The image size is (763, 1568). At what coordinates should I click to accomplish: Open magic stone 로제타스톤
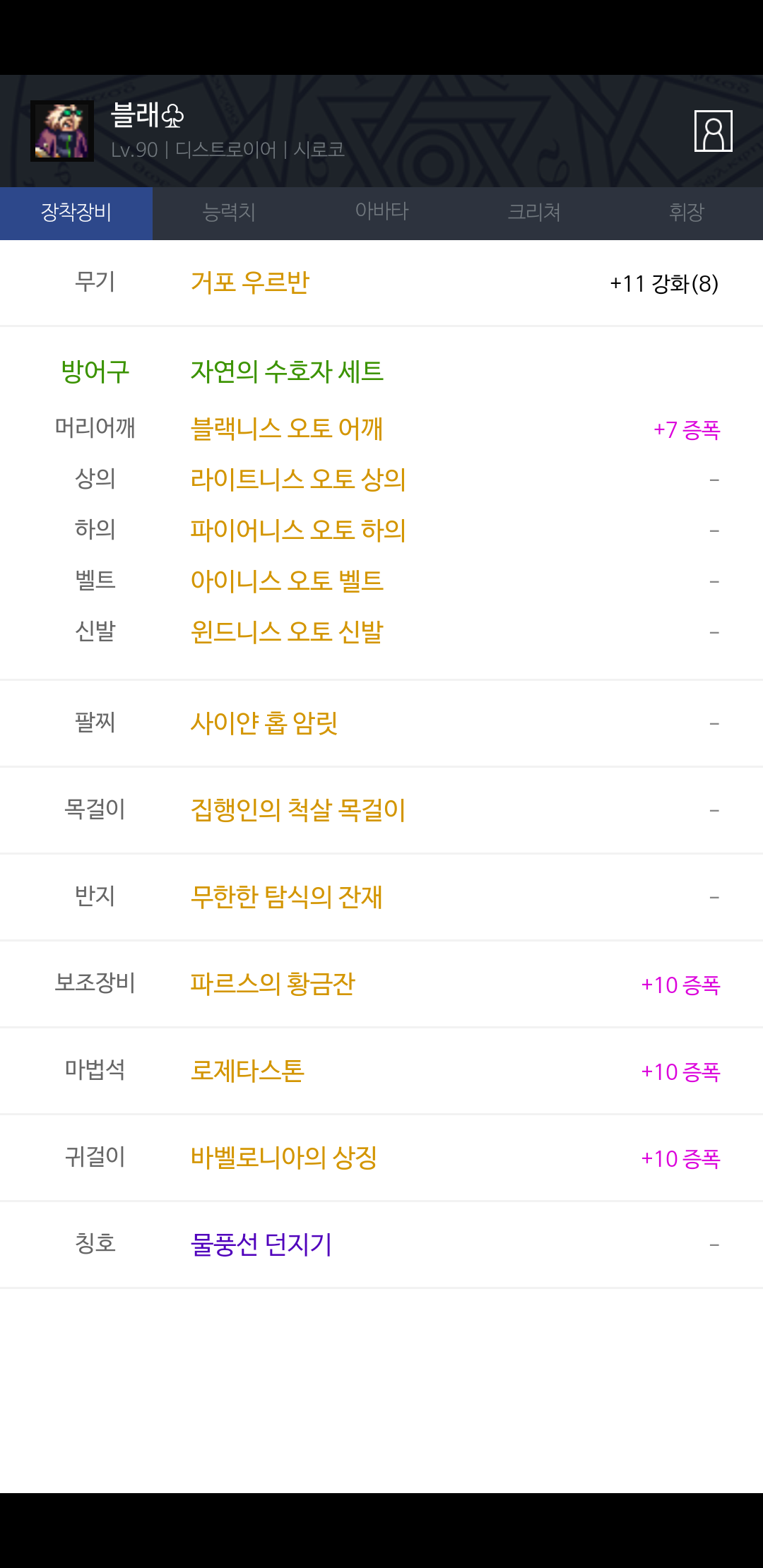(x=247, y=1071)
